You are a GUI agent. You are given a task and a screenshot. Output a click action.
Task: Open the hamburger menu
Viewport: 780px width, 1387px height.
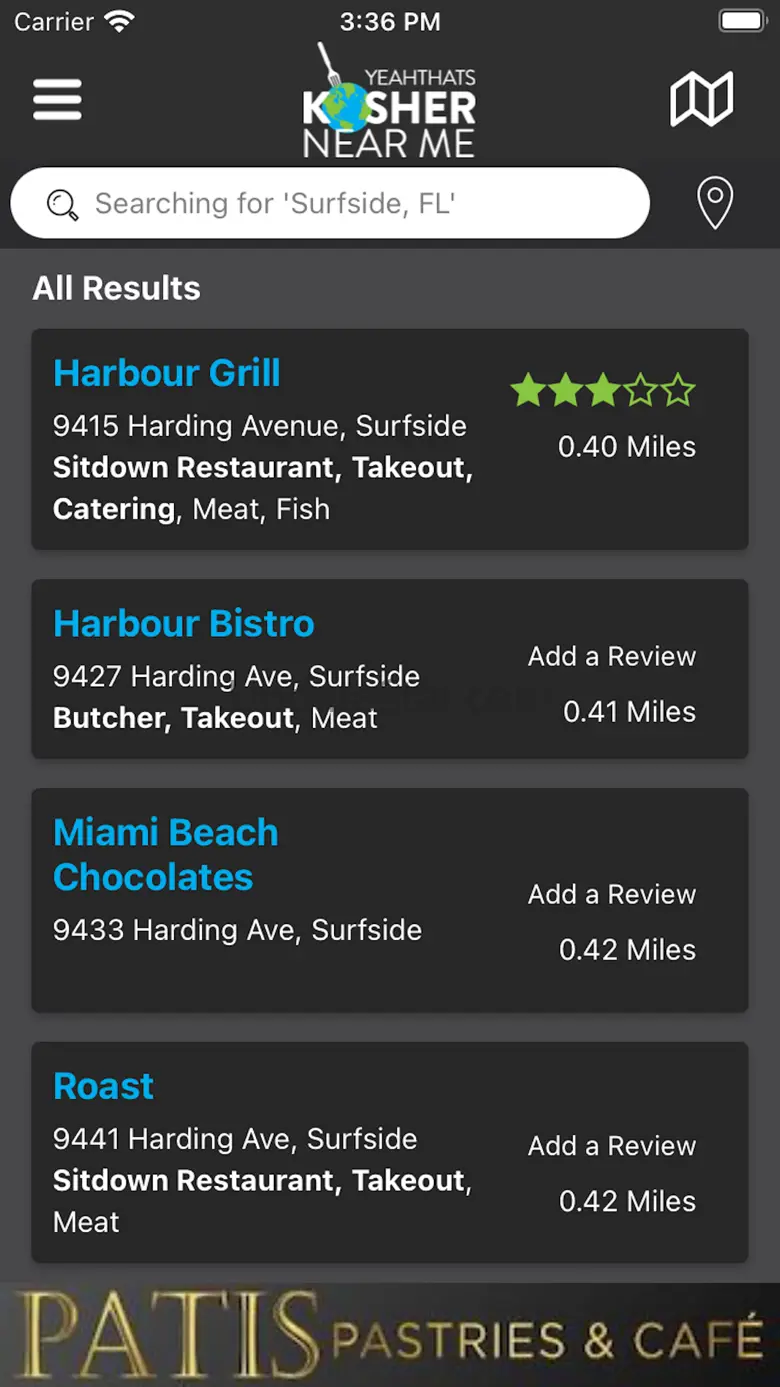coord(57,99)
